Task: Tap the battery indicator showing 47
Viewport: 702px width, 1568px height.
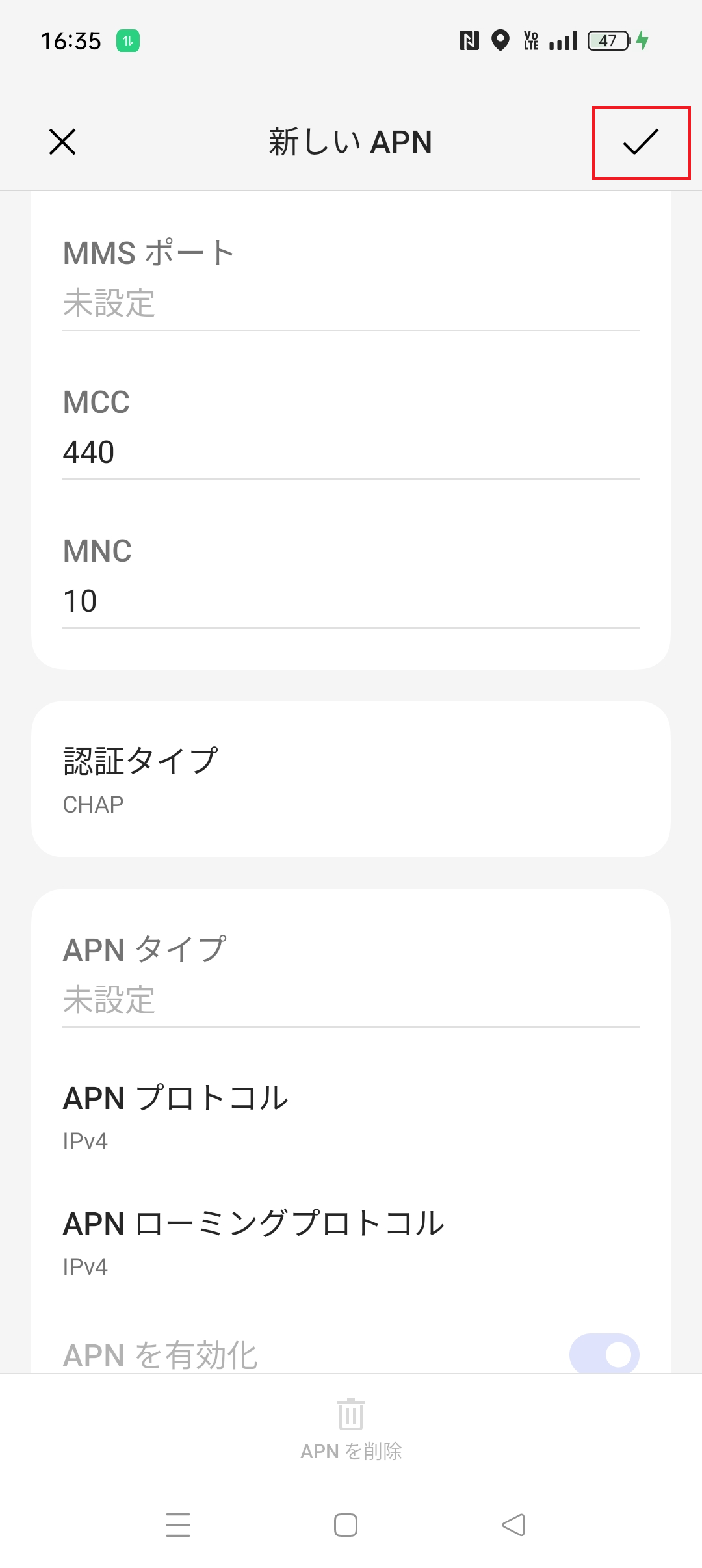Action: pos(606,40)
